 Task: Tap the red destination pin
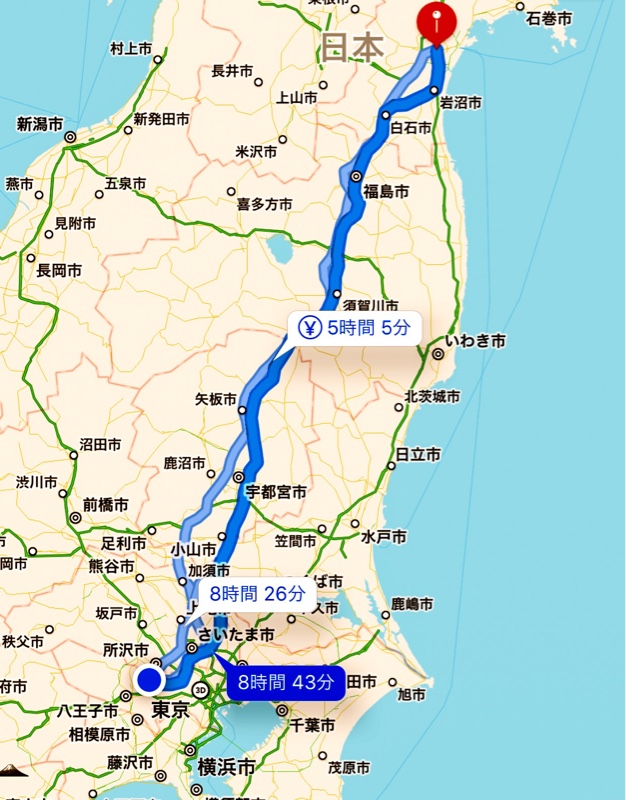(435, 20)
